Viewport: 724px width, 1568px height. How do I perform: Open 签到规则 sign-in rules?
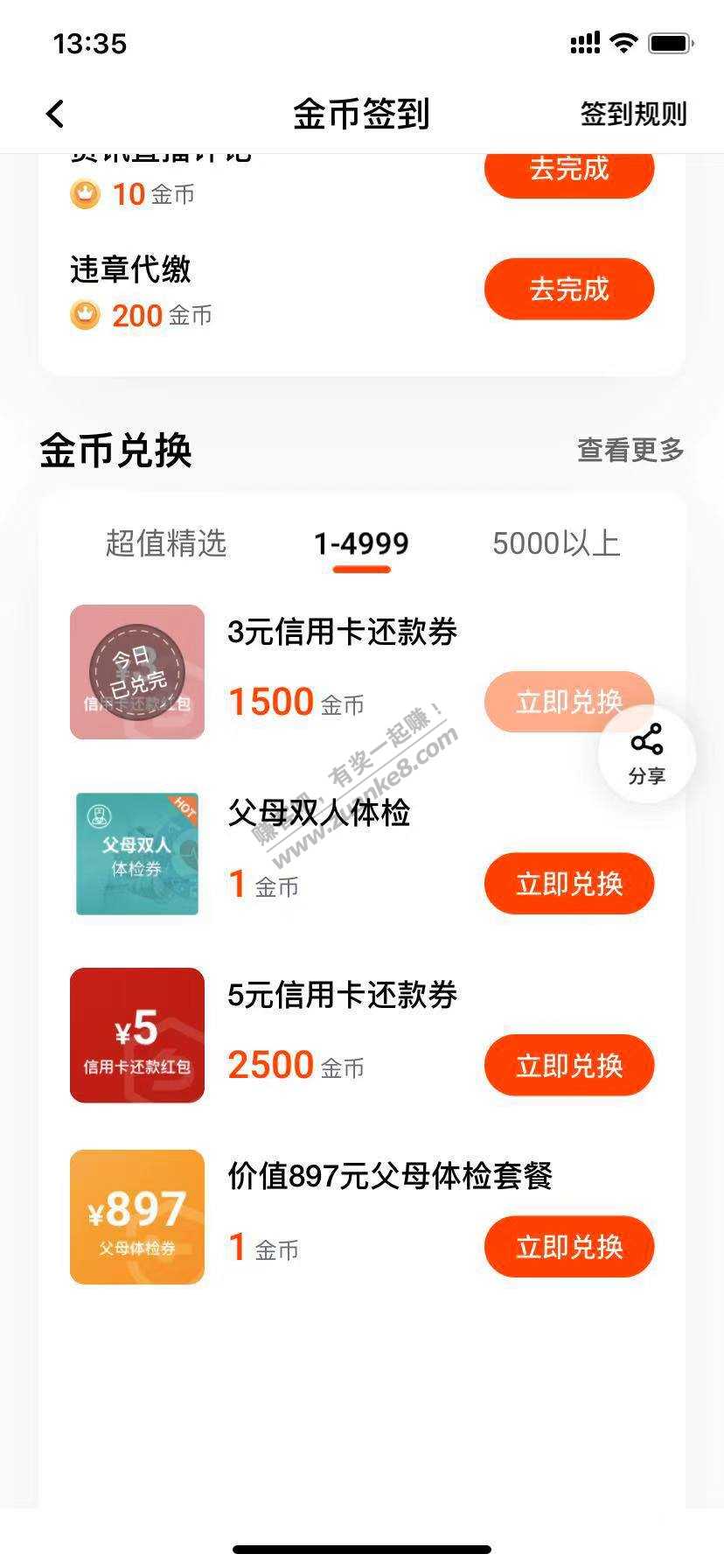(633, 114)
